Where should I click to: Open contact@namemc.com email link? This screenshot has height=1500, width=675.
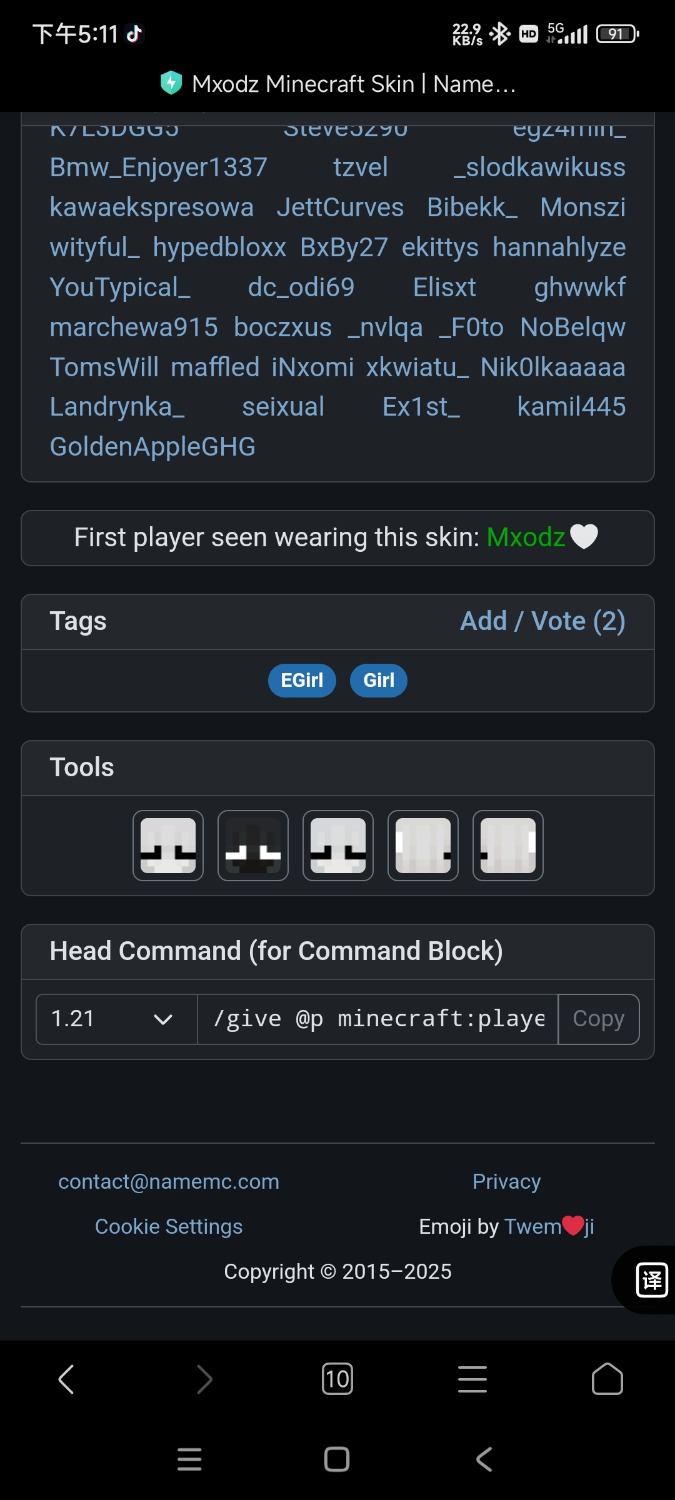click(x=169, y=1181)
